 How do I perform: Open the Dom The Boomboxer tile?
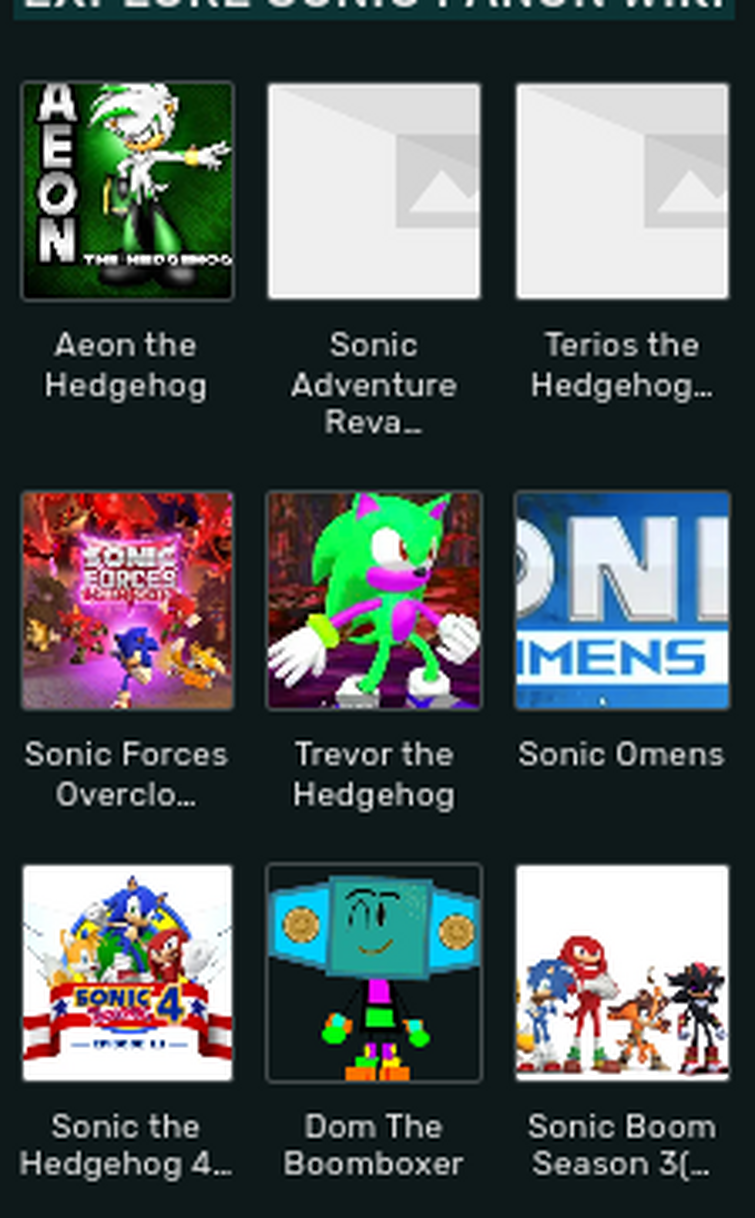pyautogui.click(x=374, y=973)
